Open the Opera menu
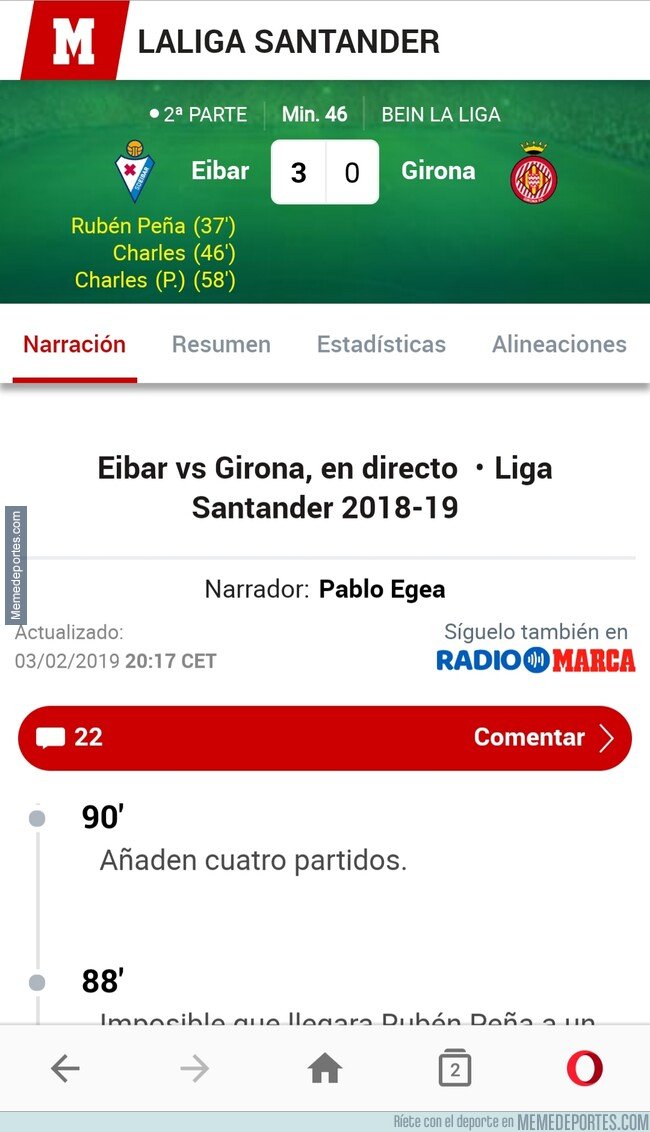 tap(584, 1069)
